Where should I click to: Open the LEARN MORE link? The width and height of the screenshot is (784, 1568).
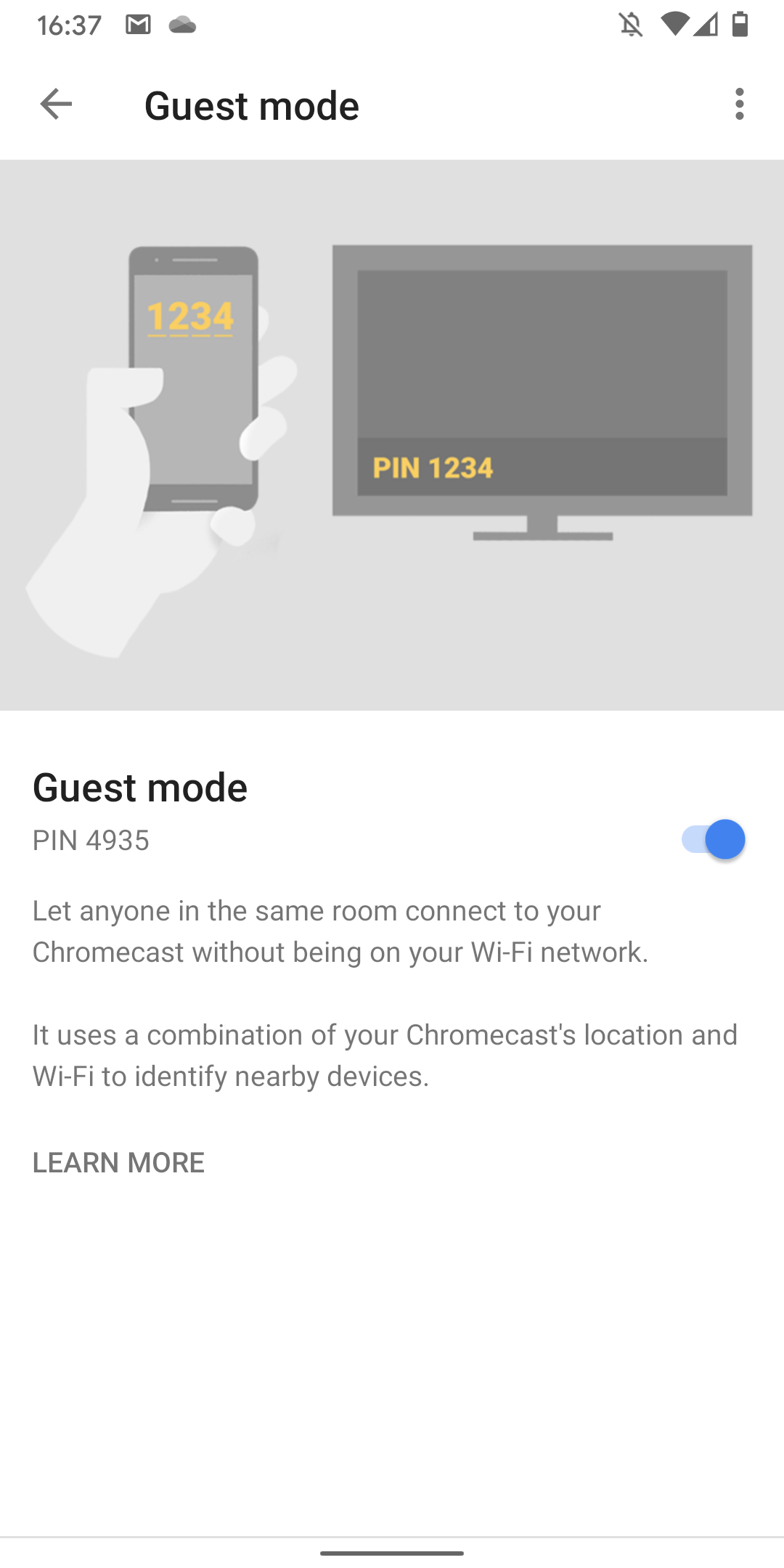coord(118,1161)
